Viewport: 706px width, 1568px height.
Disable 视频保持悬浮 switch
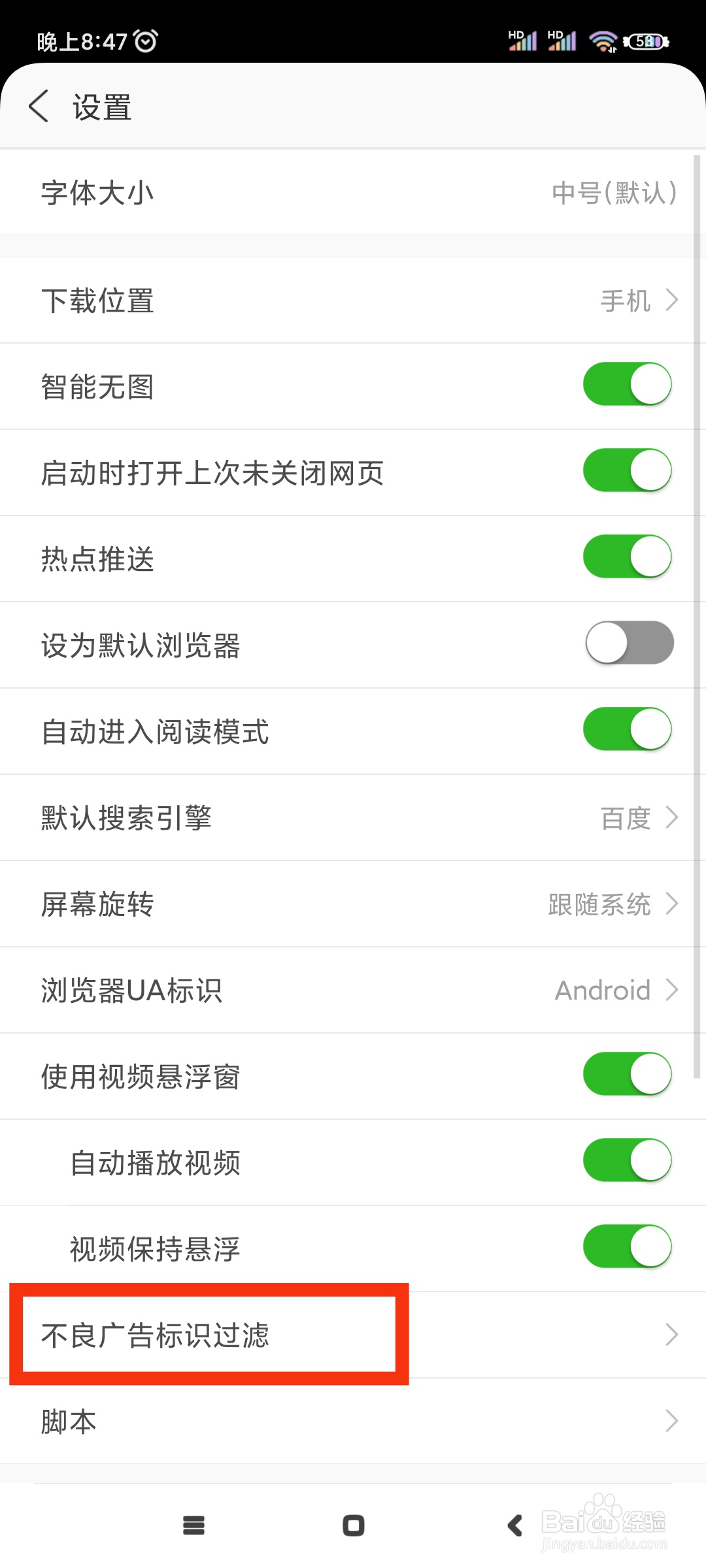coord(627,1247)
